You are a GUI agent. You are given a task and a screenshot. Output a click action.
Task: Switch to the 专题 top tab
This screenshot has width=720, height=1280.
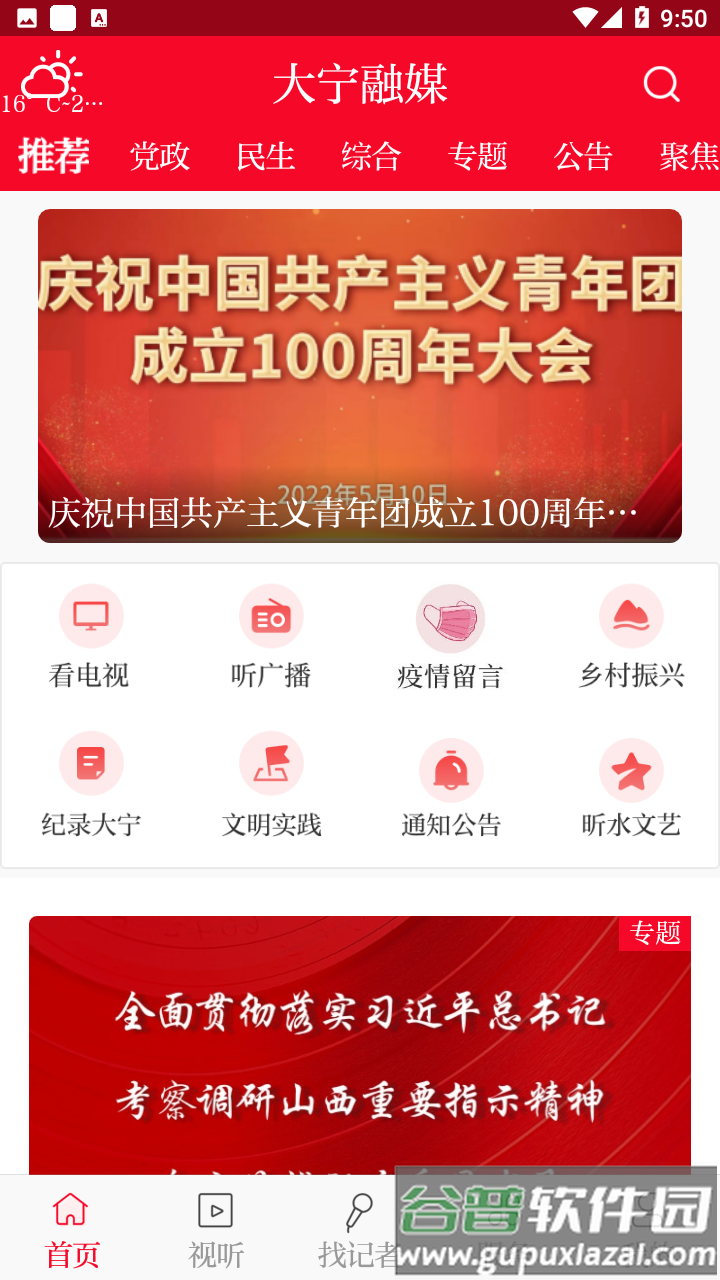click(x=477, y=157)
